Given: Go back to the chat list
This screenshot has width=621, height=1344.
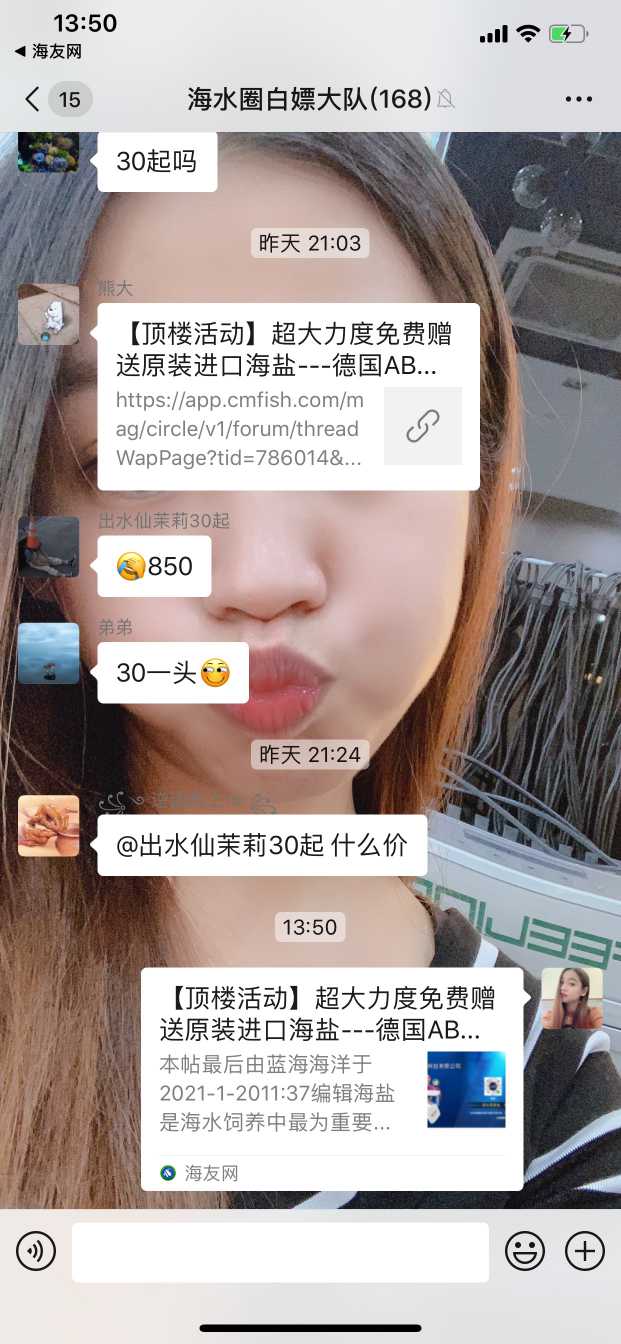Looking at the screenshot, I should click(33, 99).
